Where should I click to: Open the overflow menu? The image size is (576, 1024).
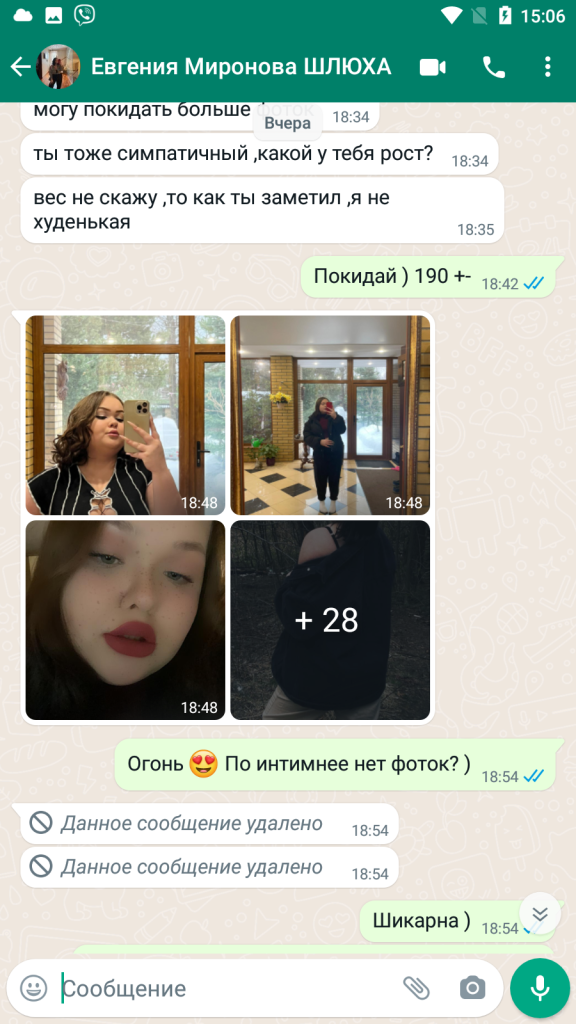[547, 67]
